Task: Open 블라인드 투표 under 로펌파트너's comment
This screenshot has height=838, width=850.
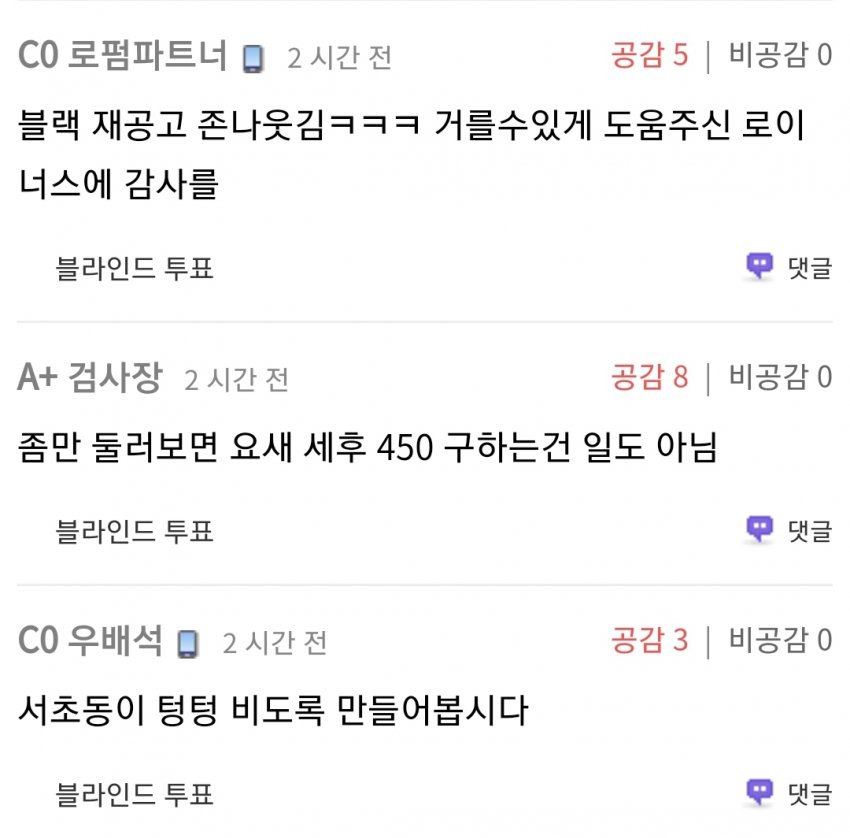Action: point(134,268)
